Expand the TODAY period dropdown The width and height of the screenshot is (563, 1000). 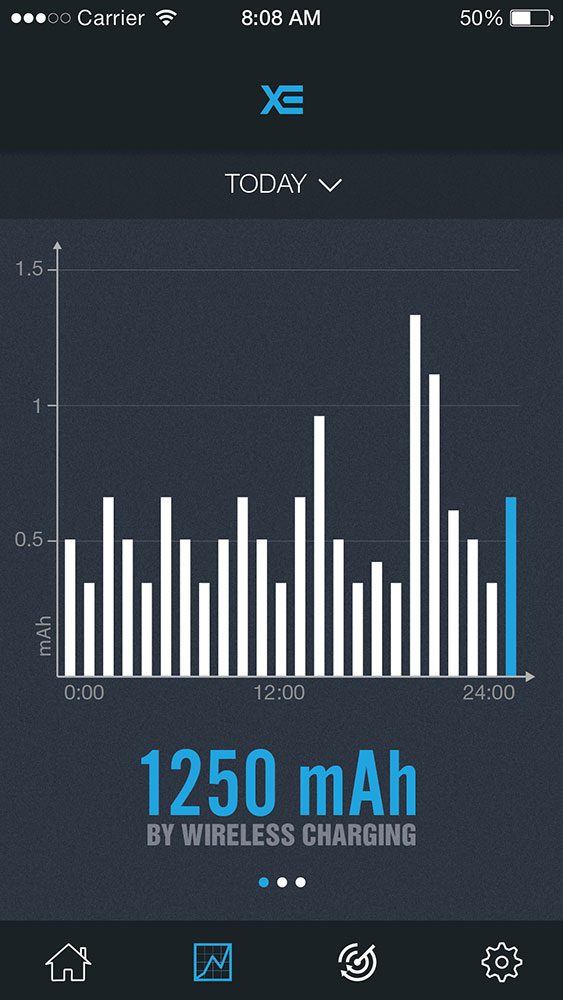click(x=283, y=184)
